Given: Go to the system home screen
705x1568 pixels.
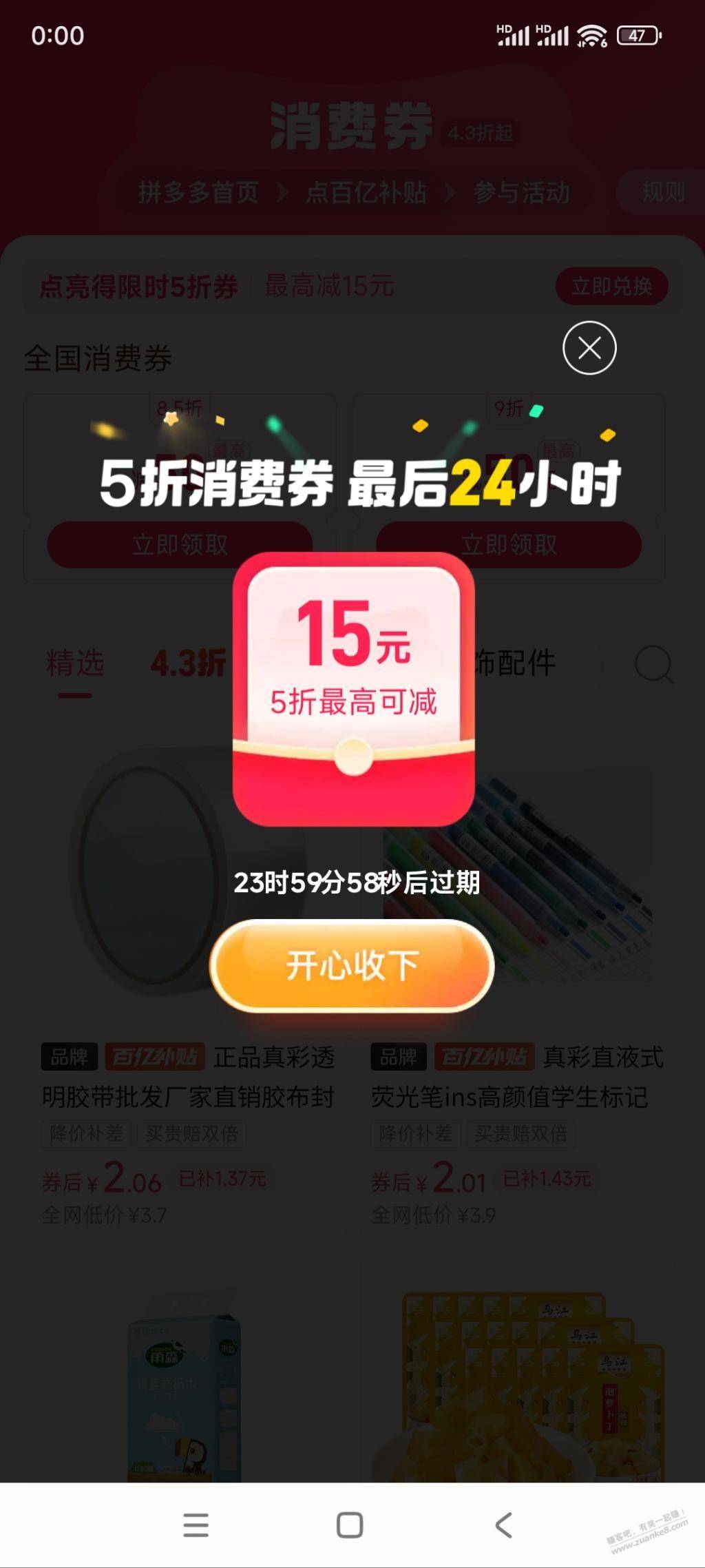Looking at the screenshot, I should coord(350,1525).
